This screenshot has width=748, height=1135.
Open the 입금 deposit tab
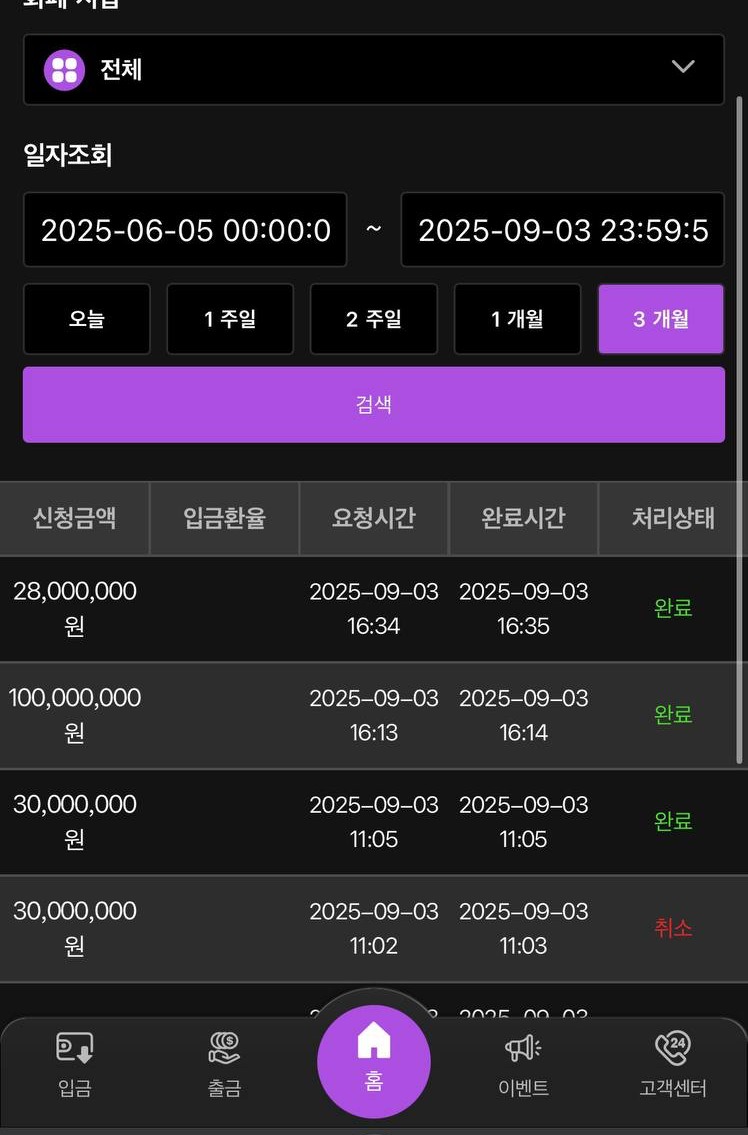point(75,1065)
